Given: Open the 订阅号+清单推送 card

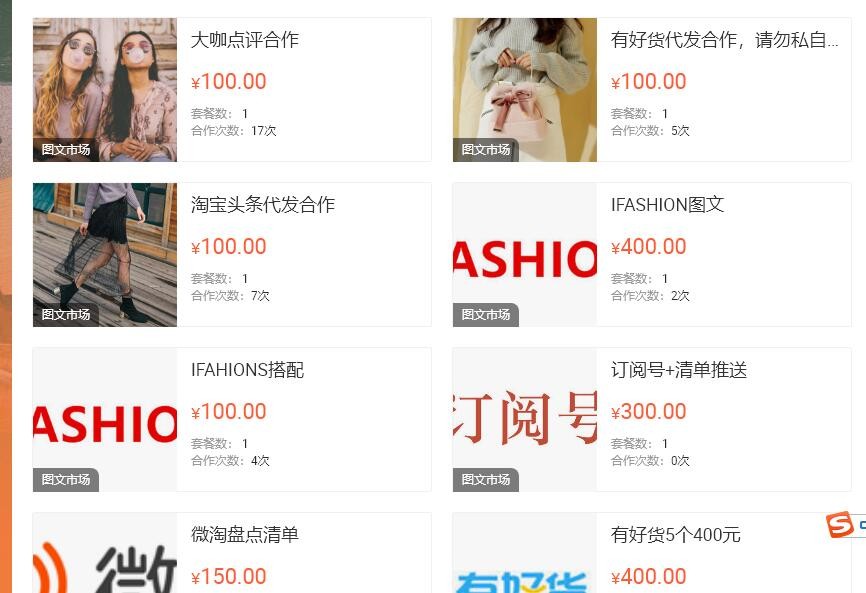Looking at the screenshot, I should (679, 370).
